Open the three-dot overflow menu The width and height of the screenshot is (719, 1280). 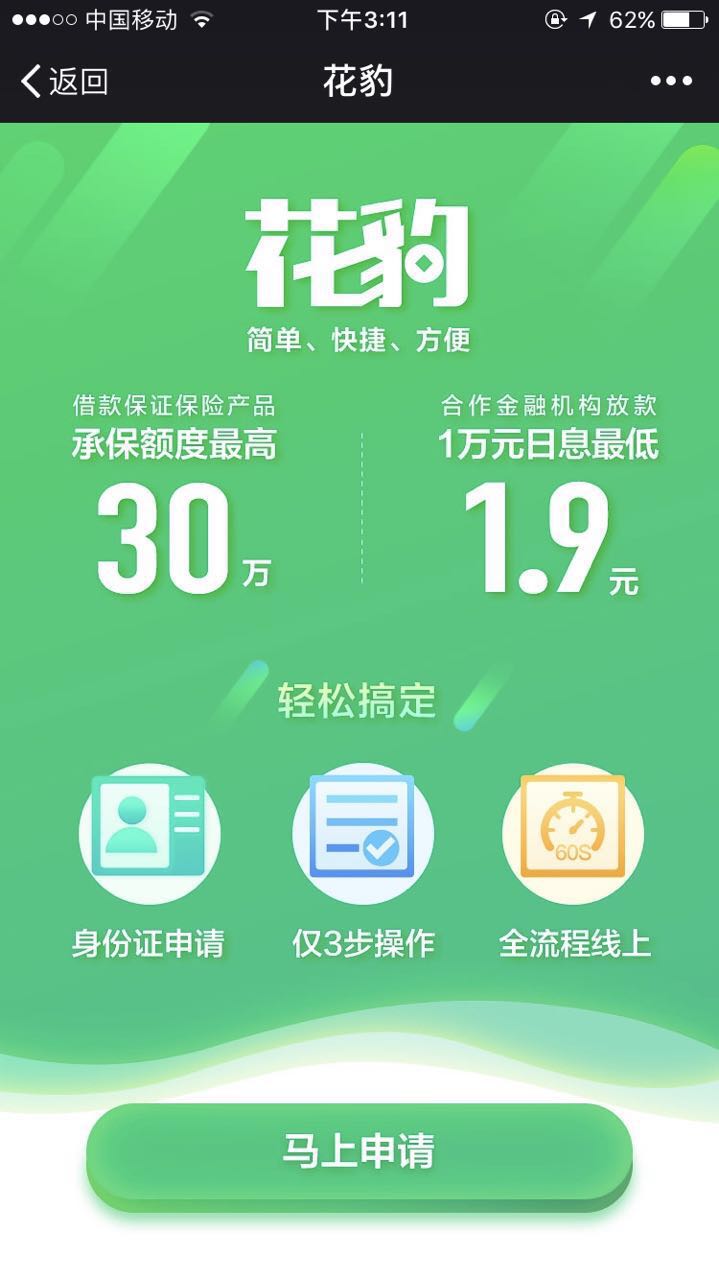[x=670, y=81]
